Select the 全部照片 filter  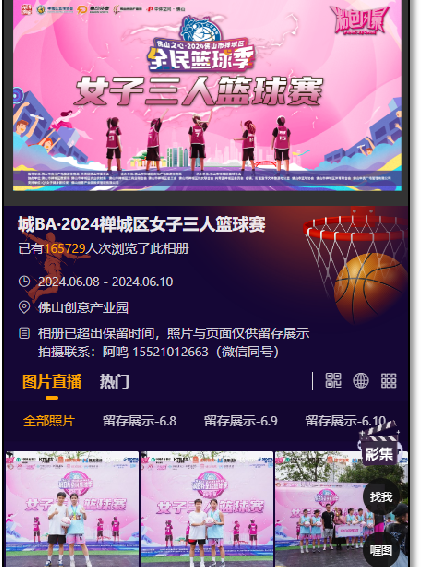(x=49, y=421)
